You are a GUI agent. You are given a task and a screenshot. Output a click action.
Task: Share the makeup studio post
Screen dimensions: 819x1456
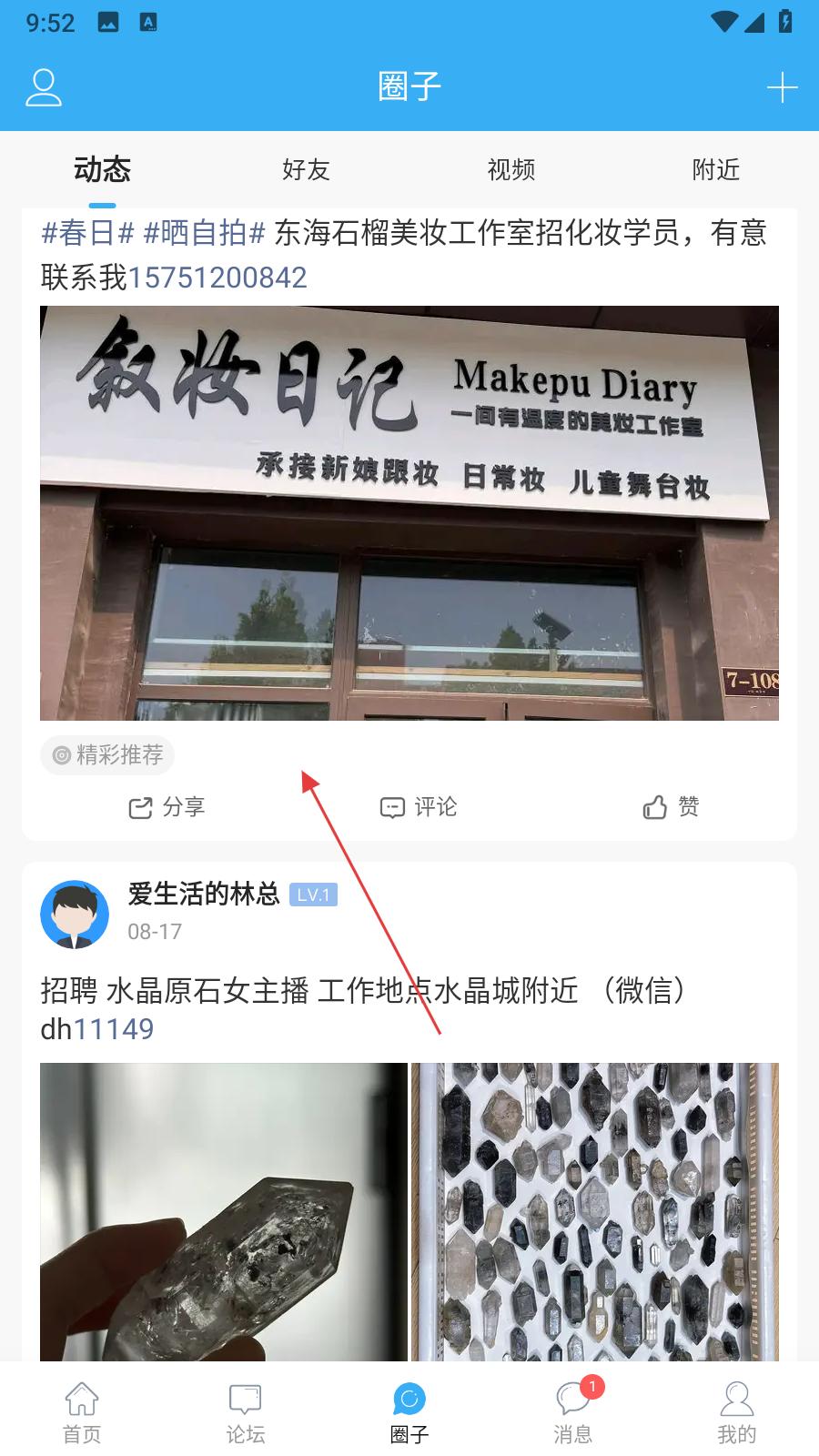coord(167,807)
